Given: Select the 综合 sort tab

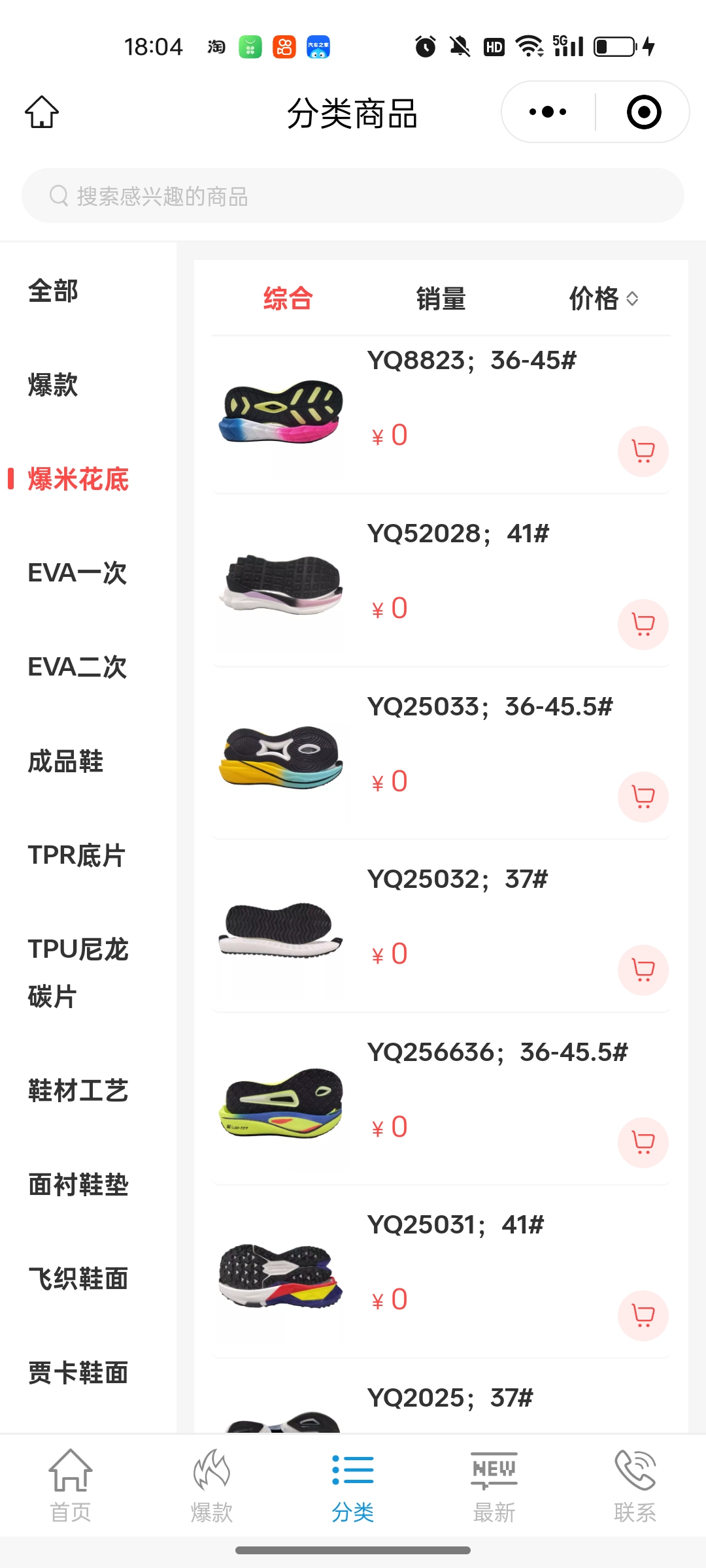Looking at the screenshot, I should [x=288, y=299].
